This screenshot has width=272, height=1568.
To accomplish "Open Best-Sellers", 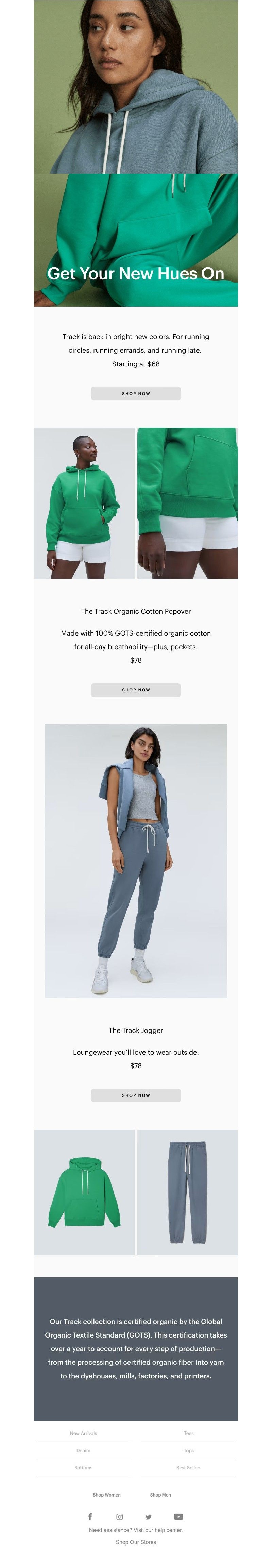I will coord(189,1468).
